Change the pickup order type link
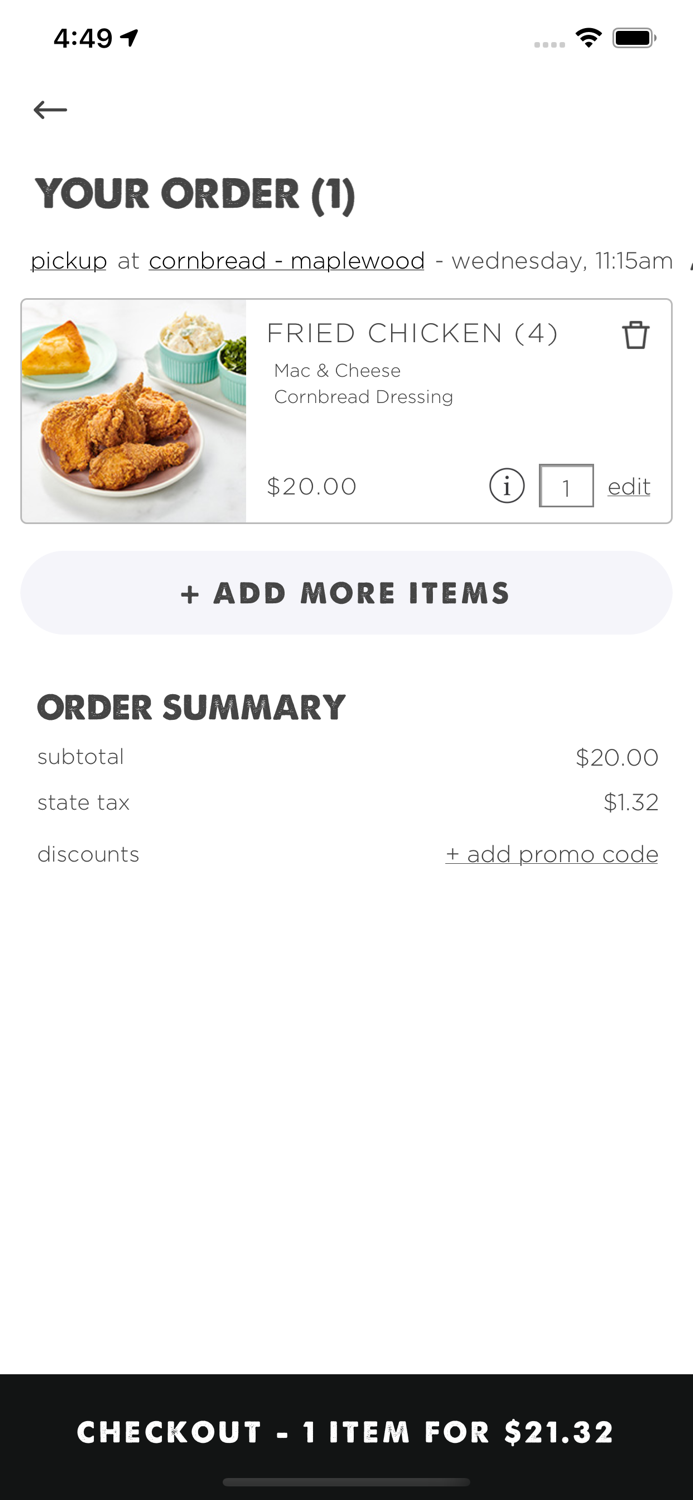 point(68,261)
